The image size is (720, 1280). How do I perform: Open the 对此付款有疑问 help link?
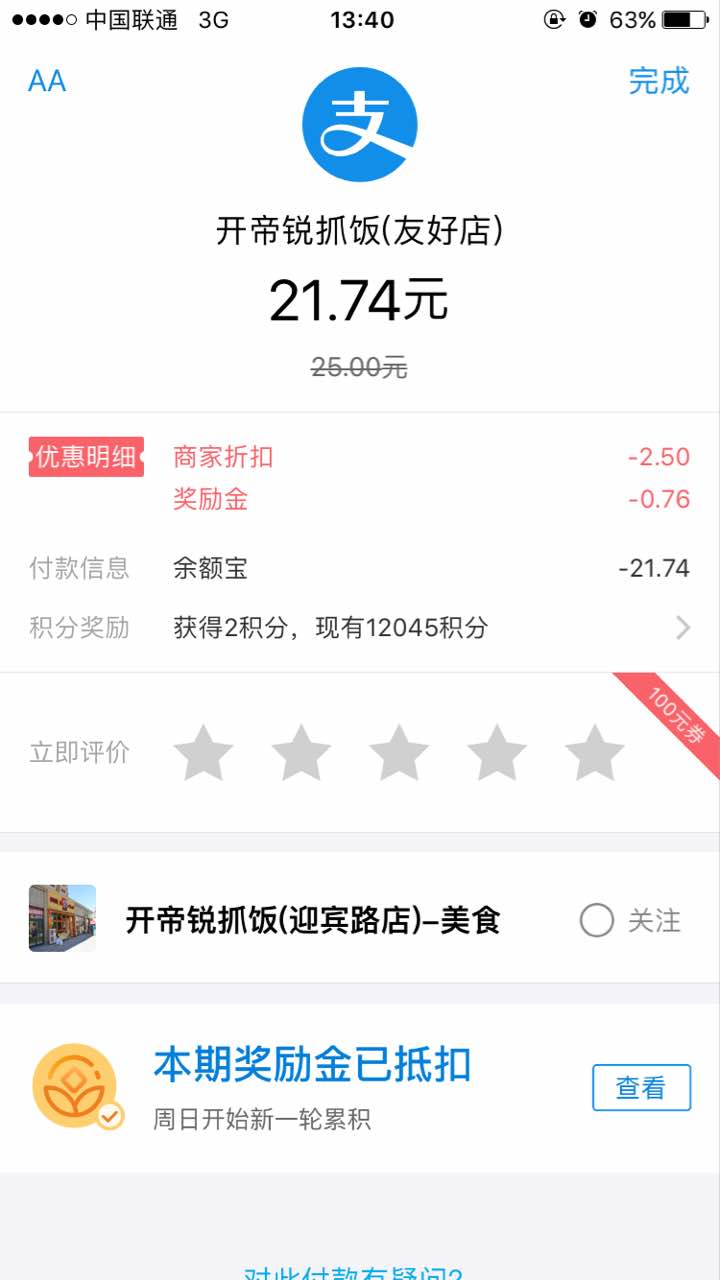pos(352,1272)
